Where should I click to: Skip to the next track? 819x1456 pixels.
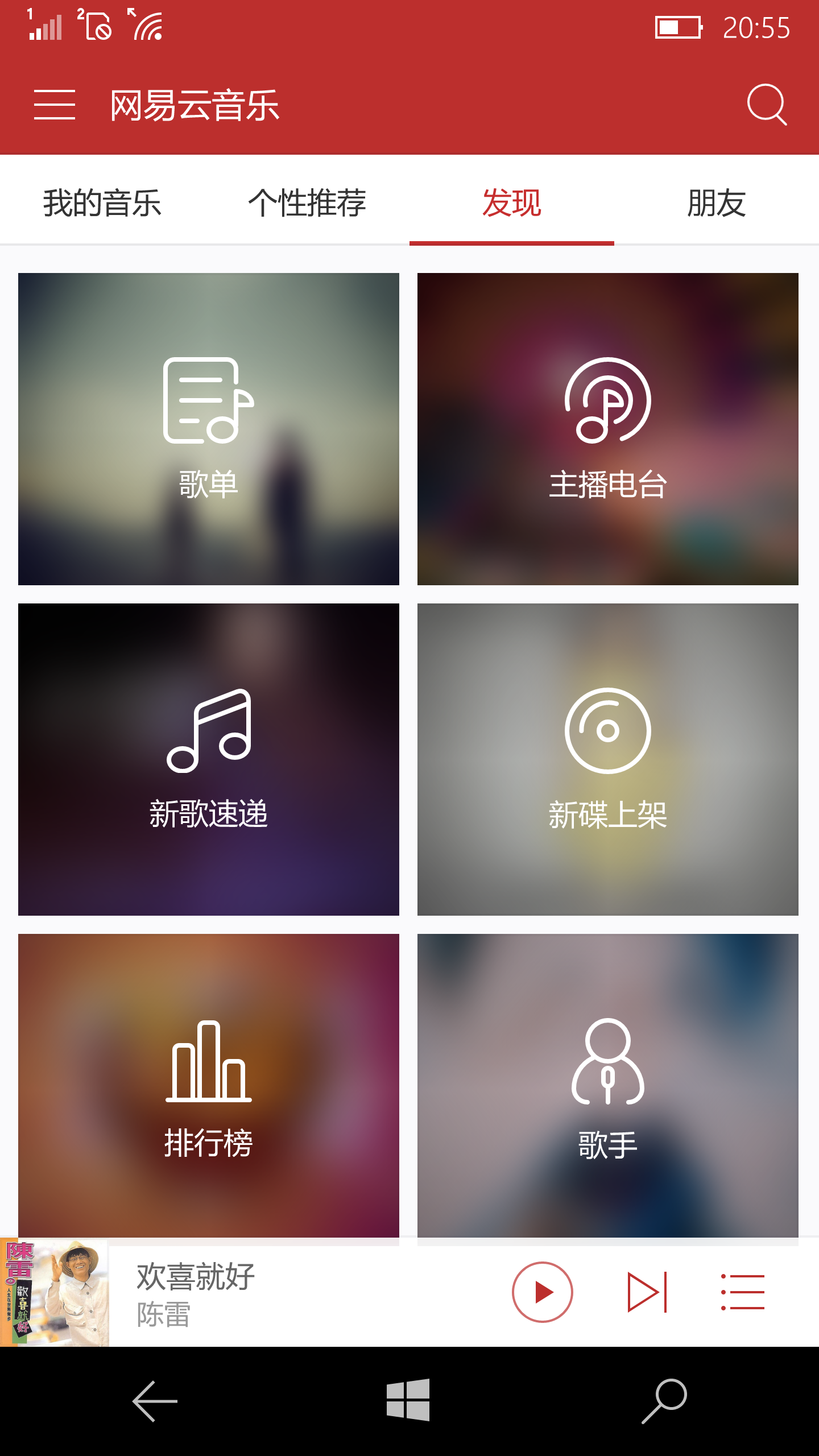647,1292
